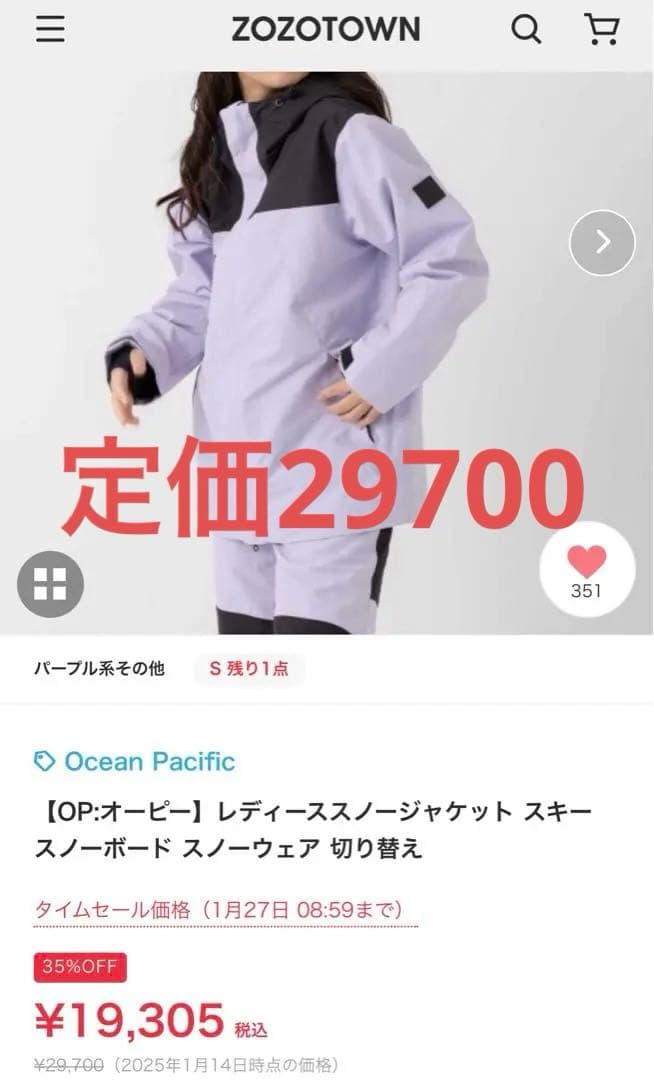Open the Ocean Pacific brand page
This screenshot has height=1080, width=654.
tap(149, 762)
